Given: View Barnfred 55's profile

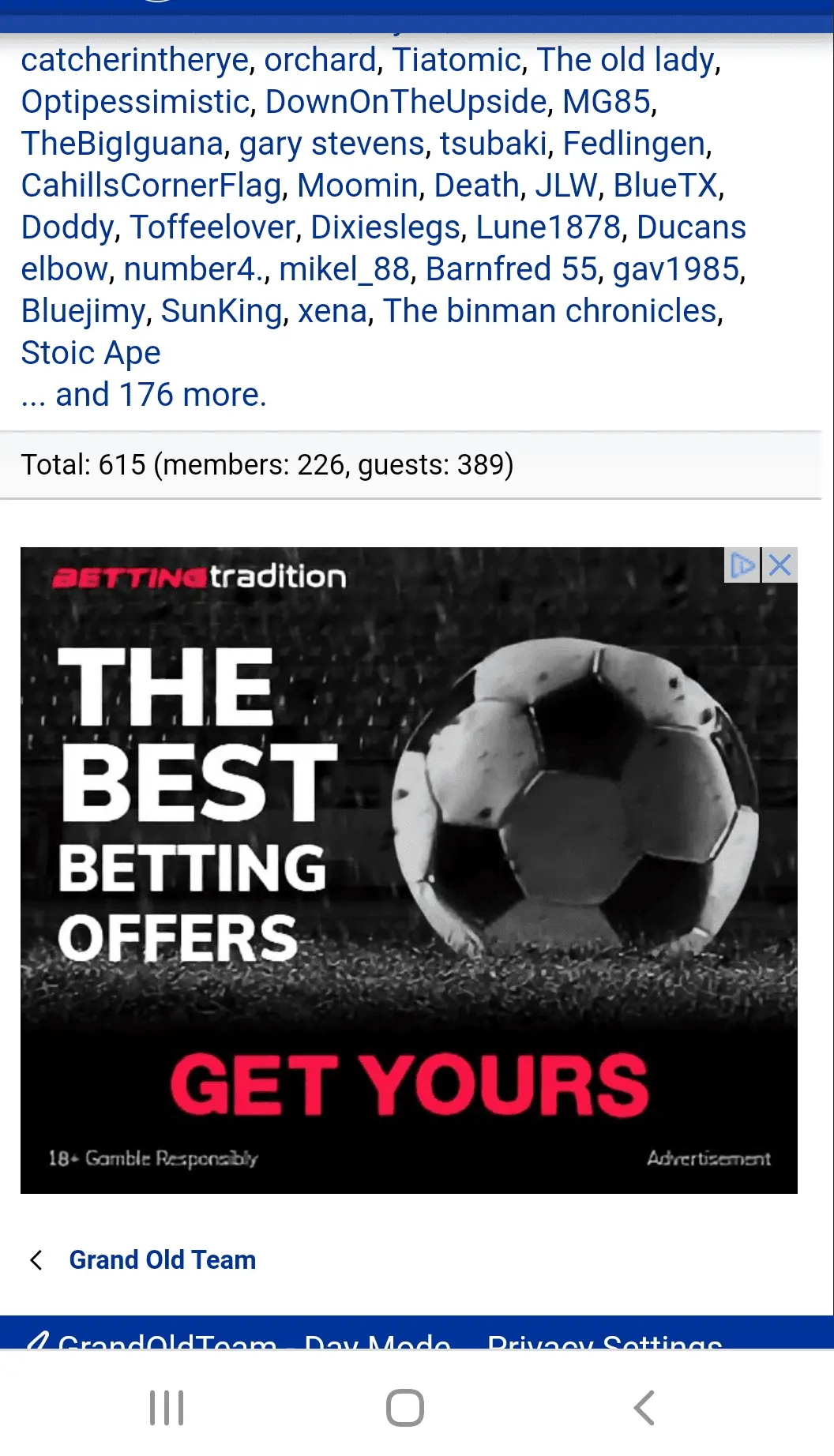Looking at the screenshot, I should click(511, 269).
